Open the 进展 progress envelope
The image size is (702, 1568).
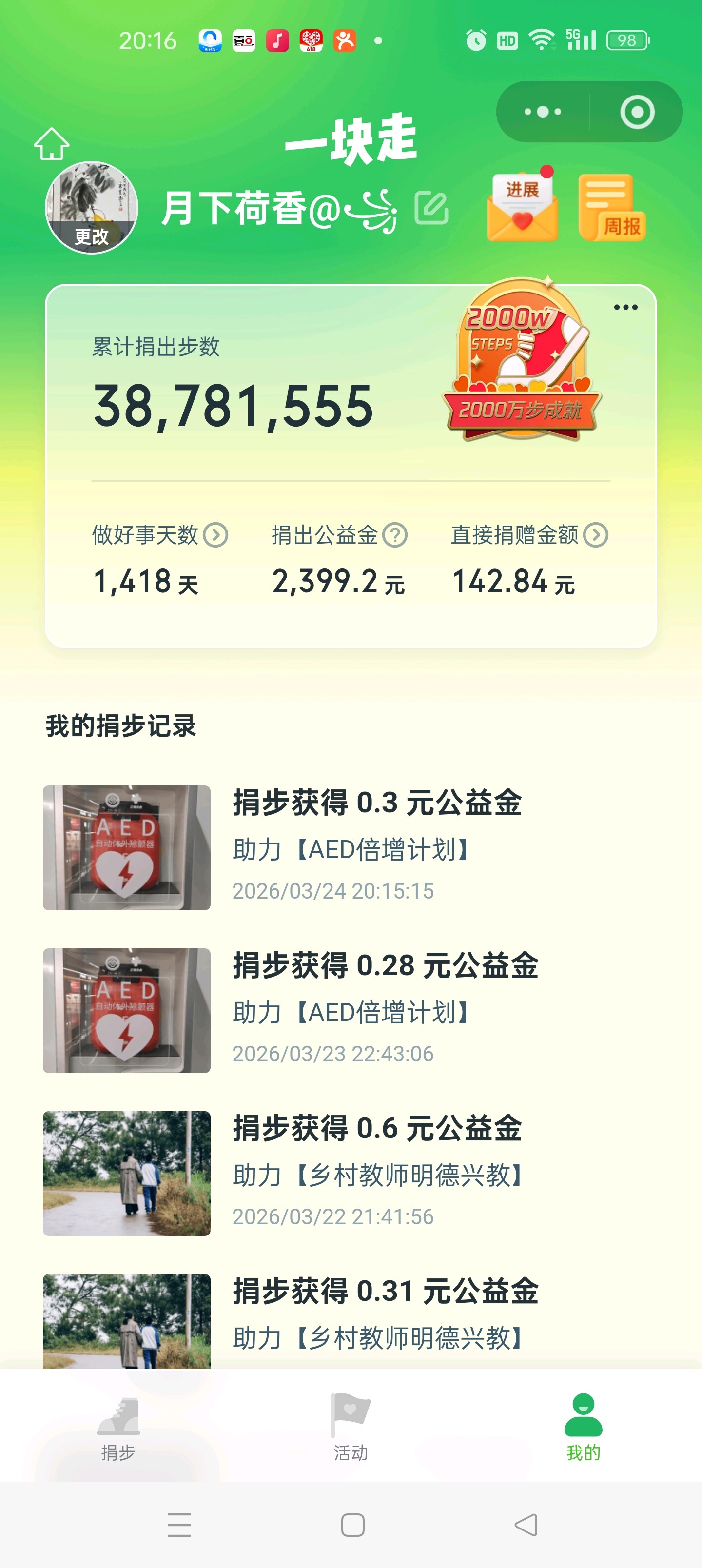(x=522, y=207)
